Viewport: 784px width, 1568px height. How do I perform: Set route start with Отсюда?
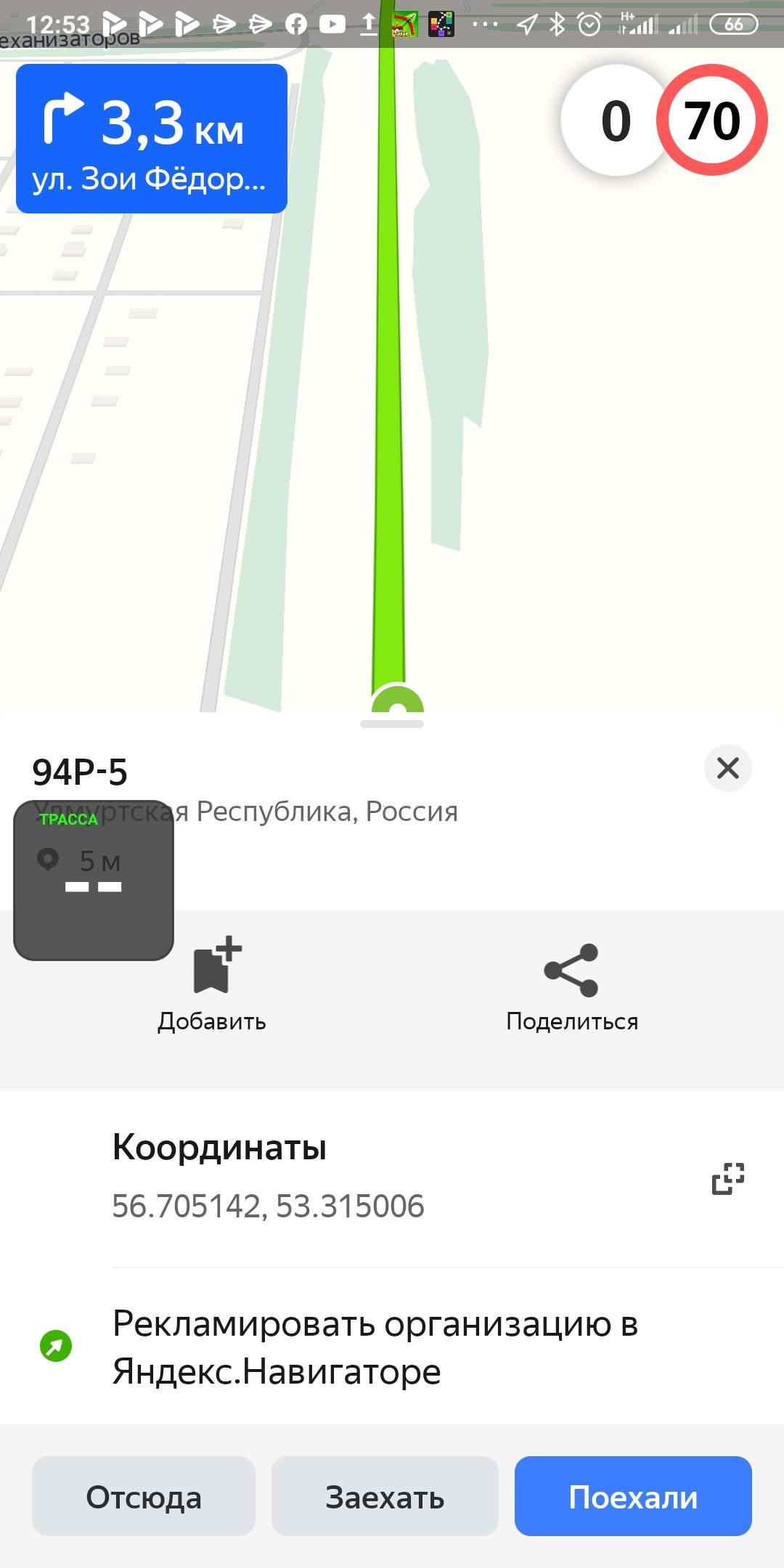click(144, 1497)
